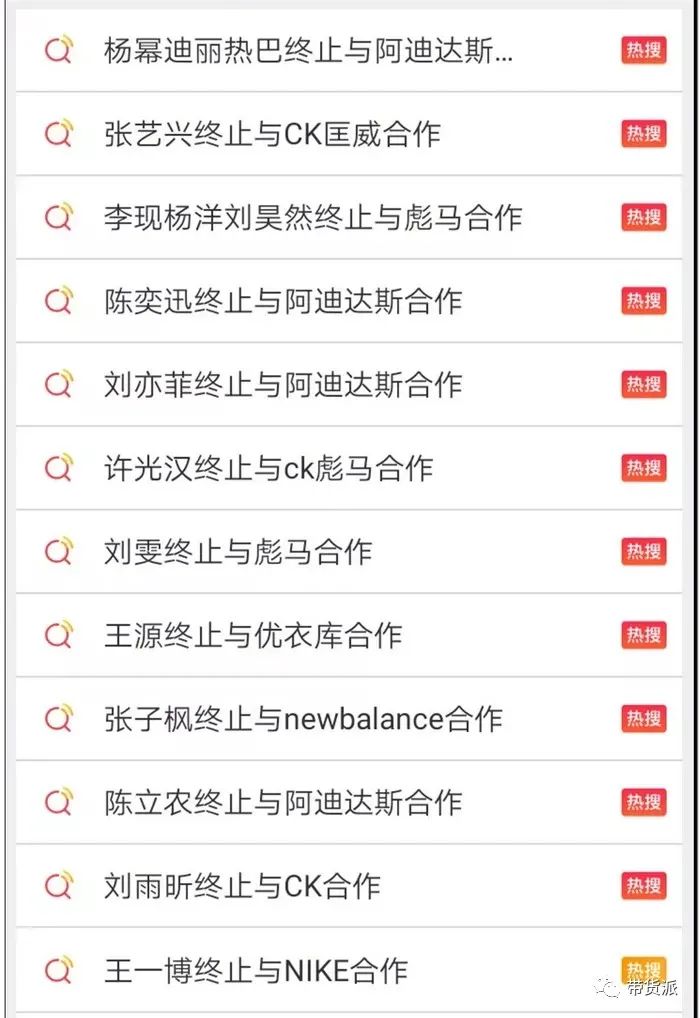The image size is (700, 1018).
Task: View 陈立农终止与阿迪达斯合作 result
Action: (283, 802)
